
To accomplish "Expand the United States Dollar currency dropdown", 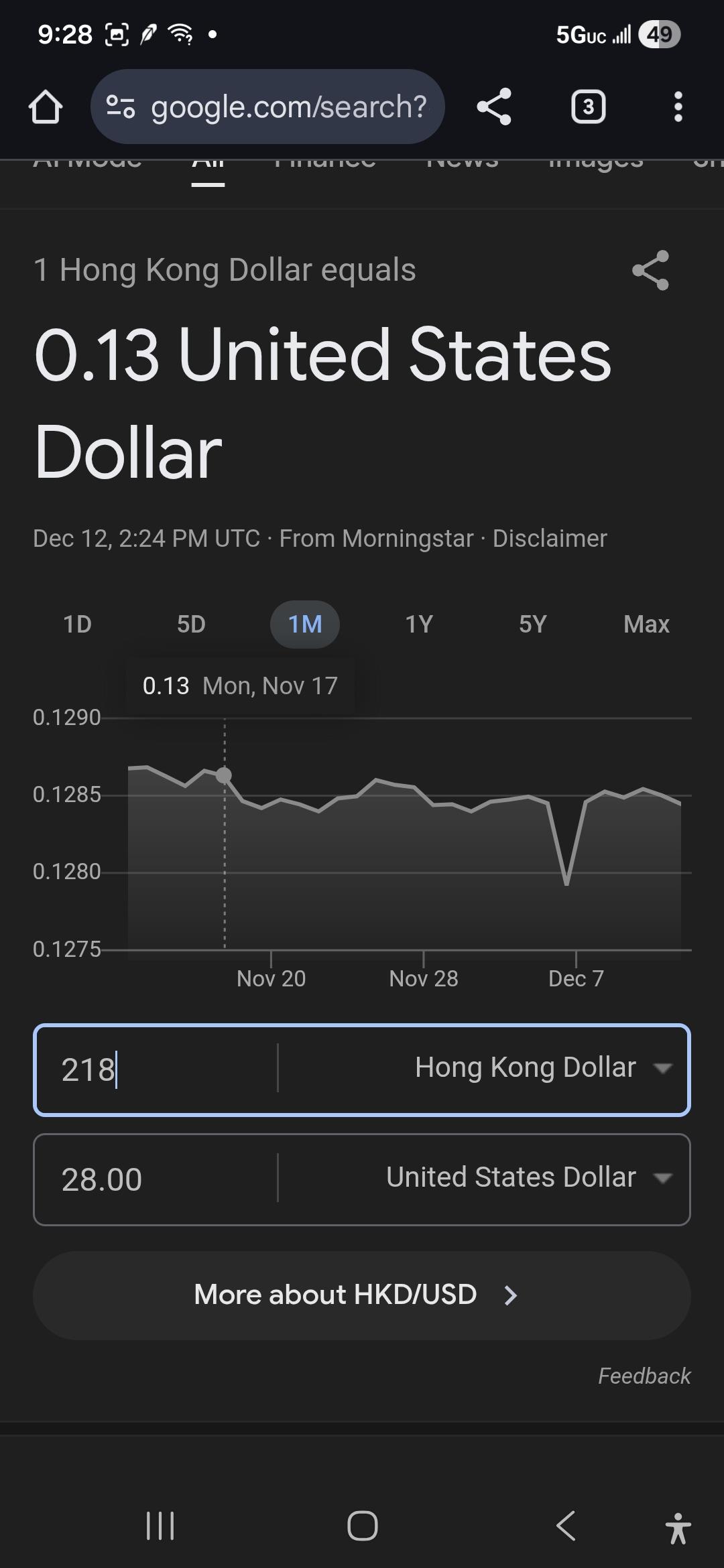I will (x=527, y=1178).
